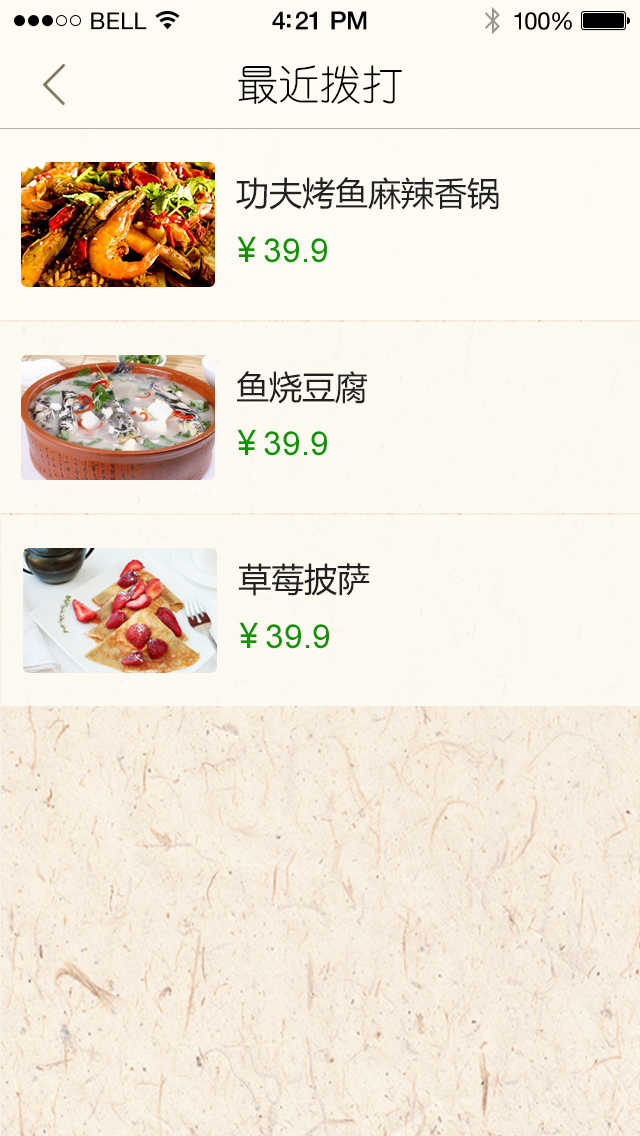
Task: Open the 鱼烧豆腐 dish row
Action: pyautogui.click(x=320, y=417)
